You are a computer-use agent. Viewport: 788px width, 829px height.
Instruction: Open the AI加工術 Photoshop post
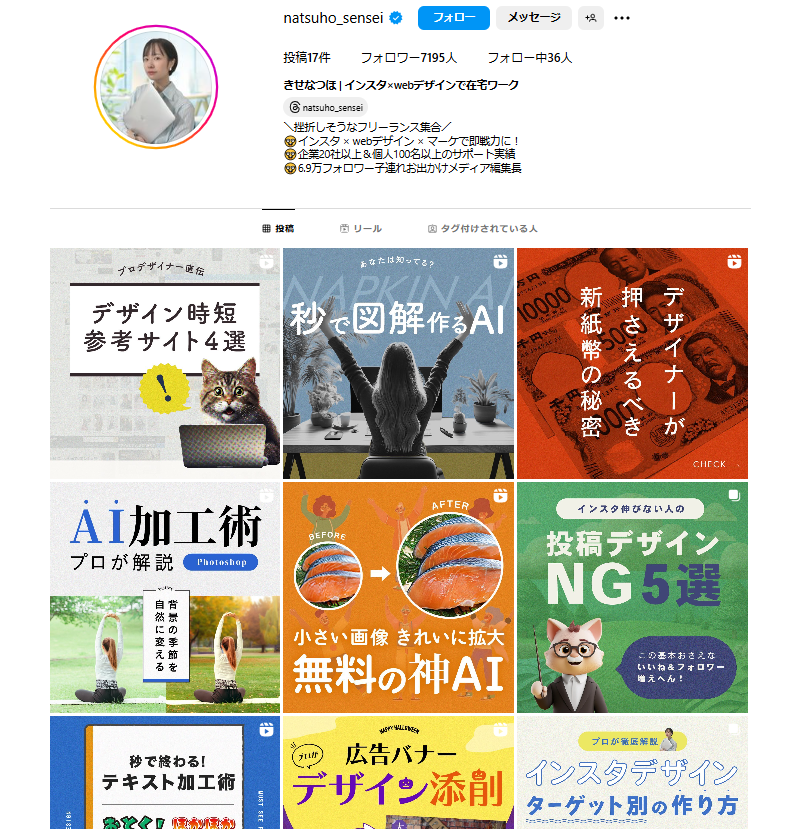tap(165, 597)
